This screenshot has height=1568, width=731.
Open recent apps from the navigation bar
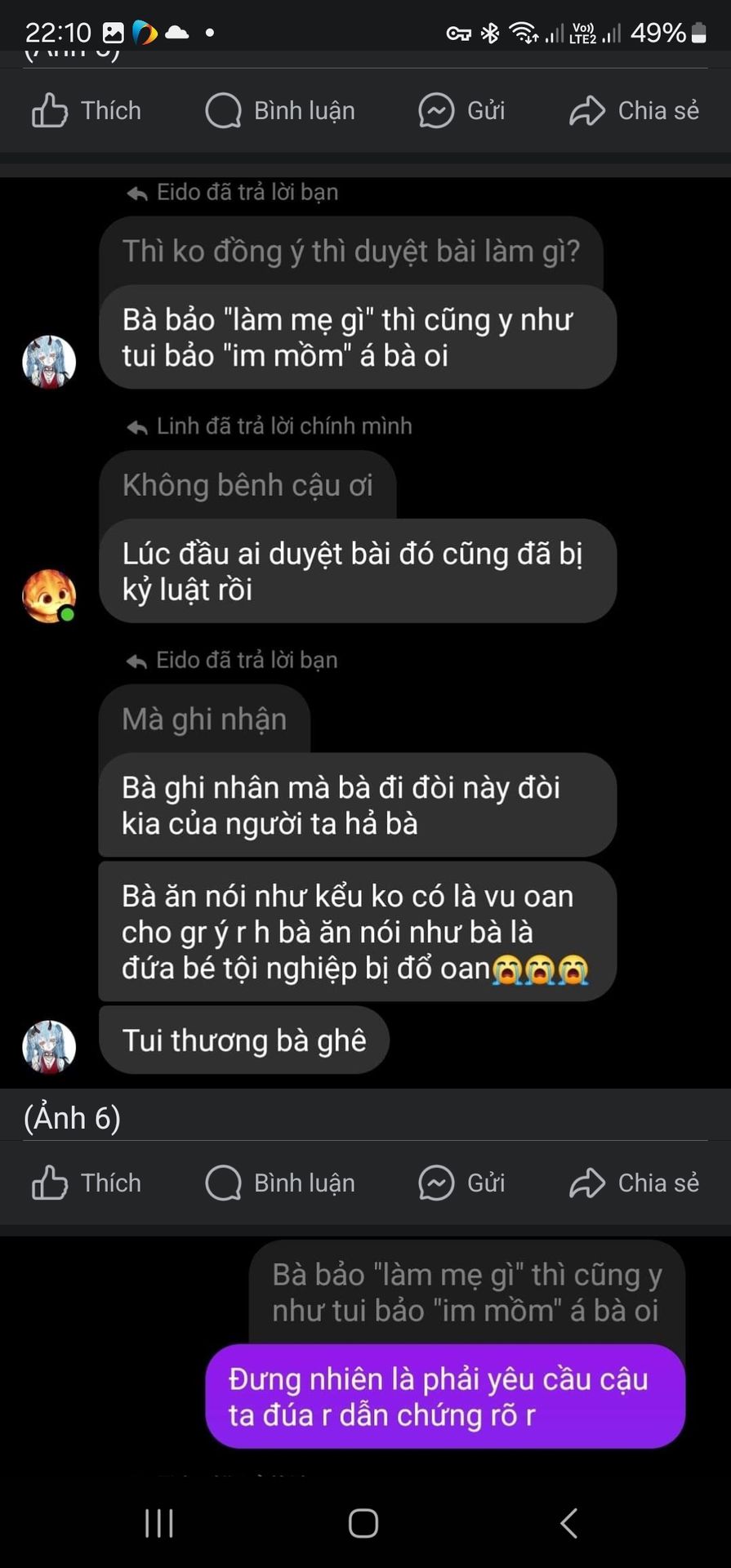(158, 1523)
